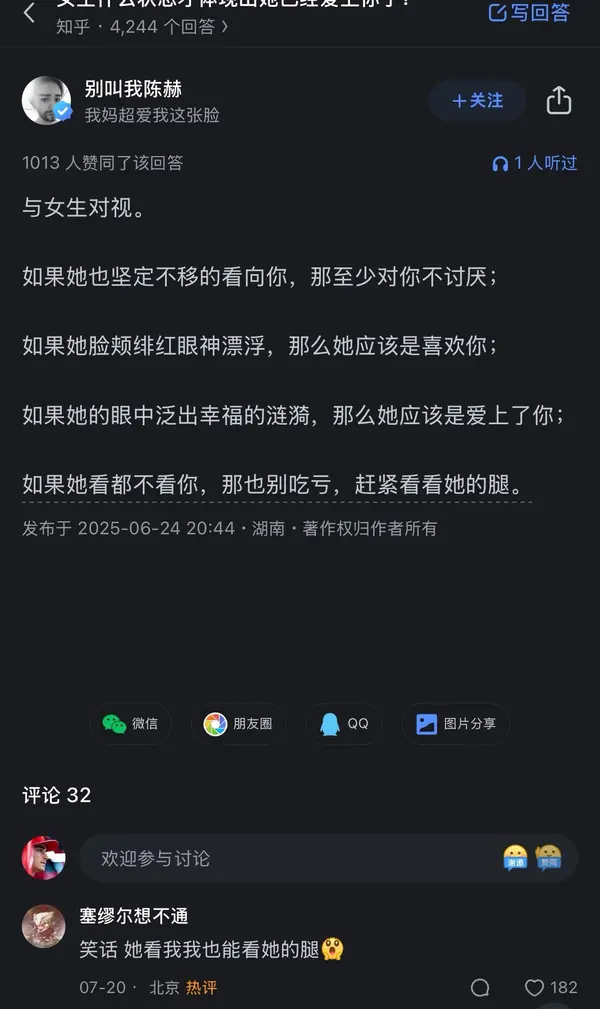This screenshot has width=600, height=1009.
Task: Share to 微信
Action: [130, 724]
